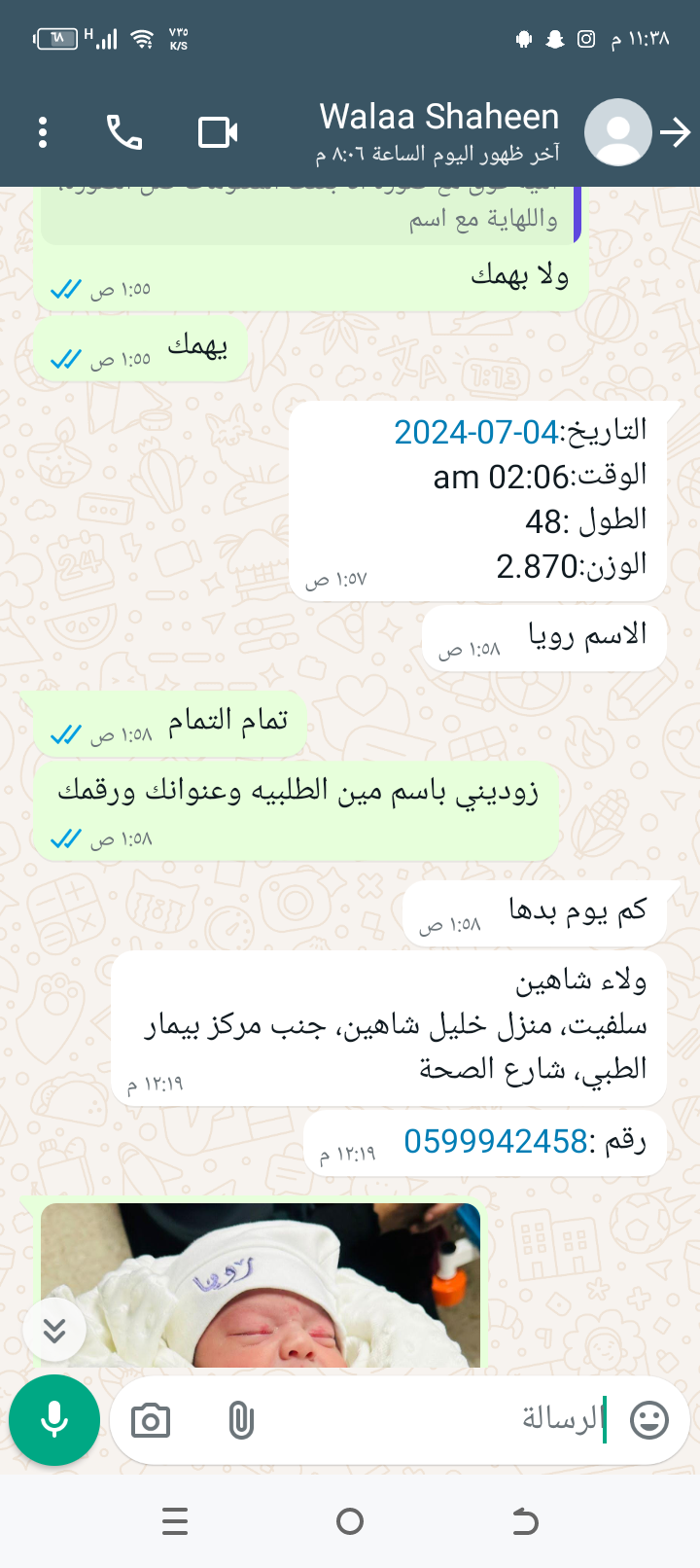This screenshot has height=1568, width=700.
Task: Attach a file with the paperclip icon
Action: point(241,1421)
